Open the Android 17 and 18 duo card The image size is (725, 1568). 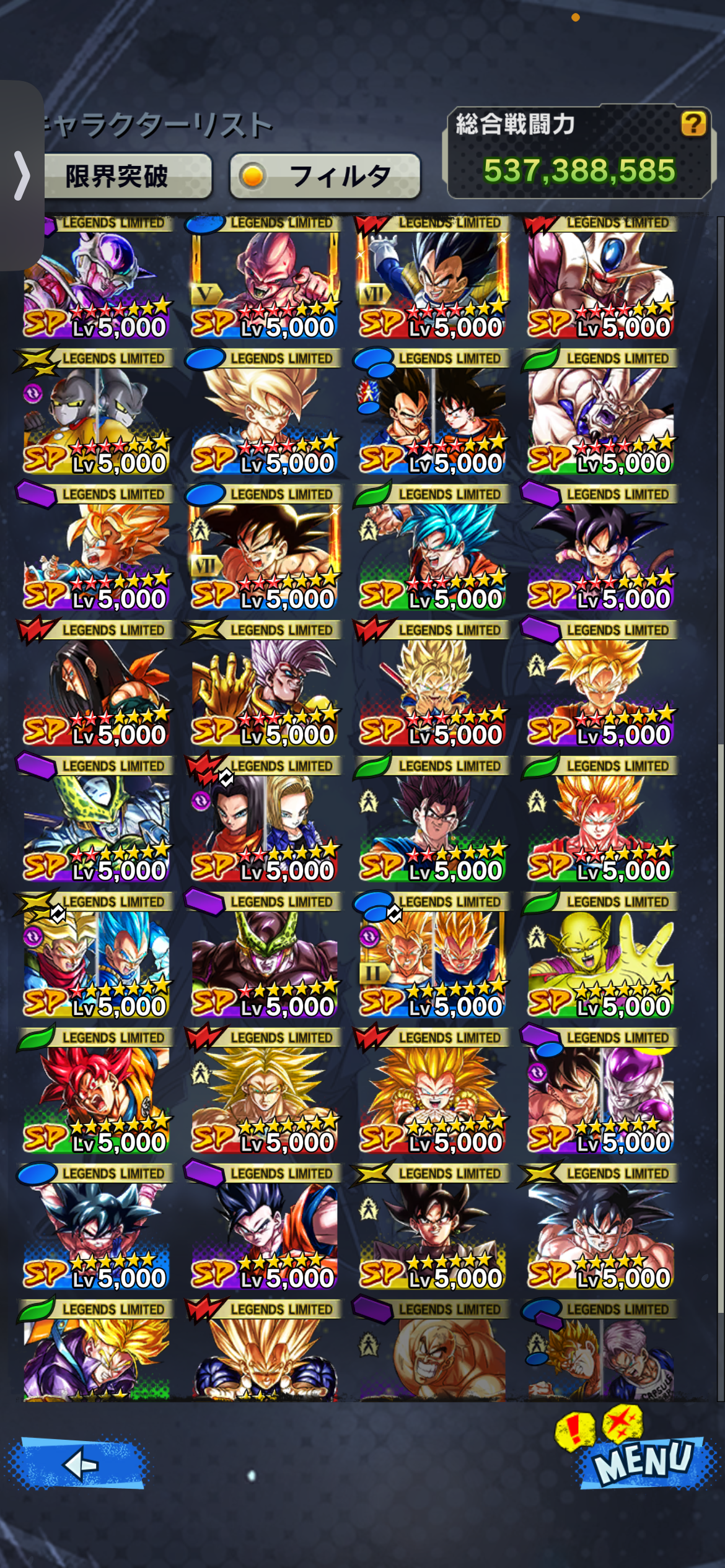pyautogui.click(x=265, y=825)
